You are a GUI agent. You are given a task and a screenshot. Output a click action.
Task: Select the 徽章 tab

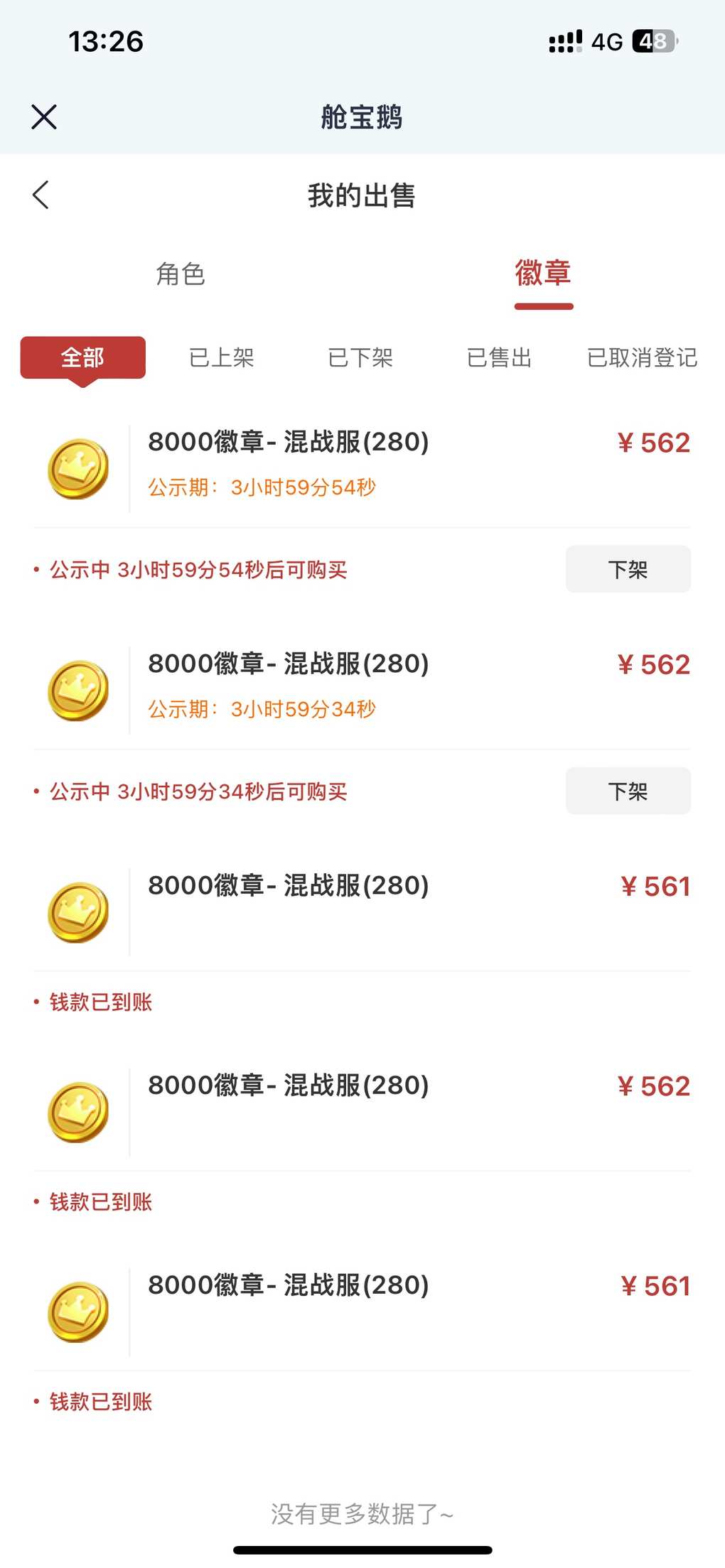(543, 274)
